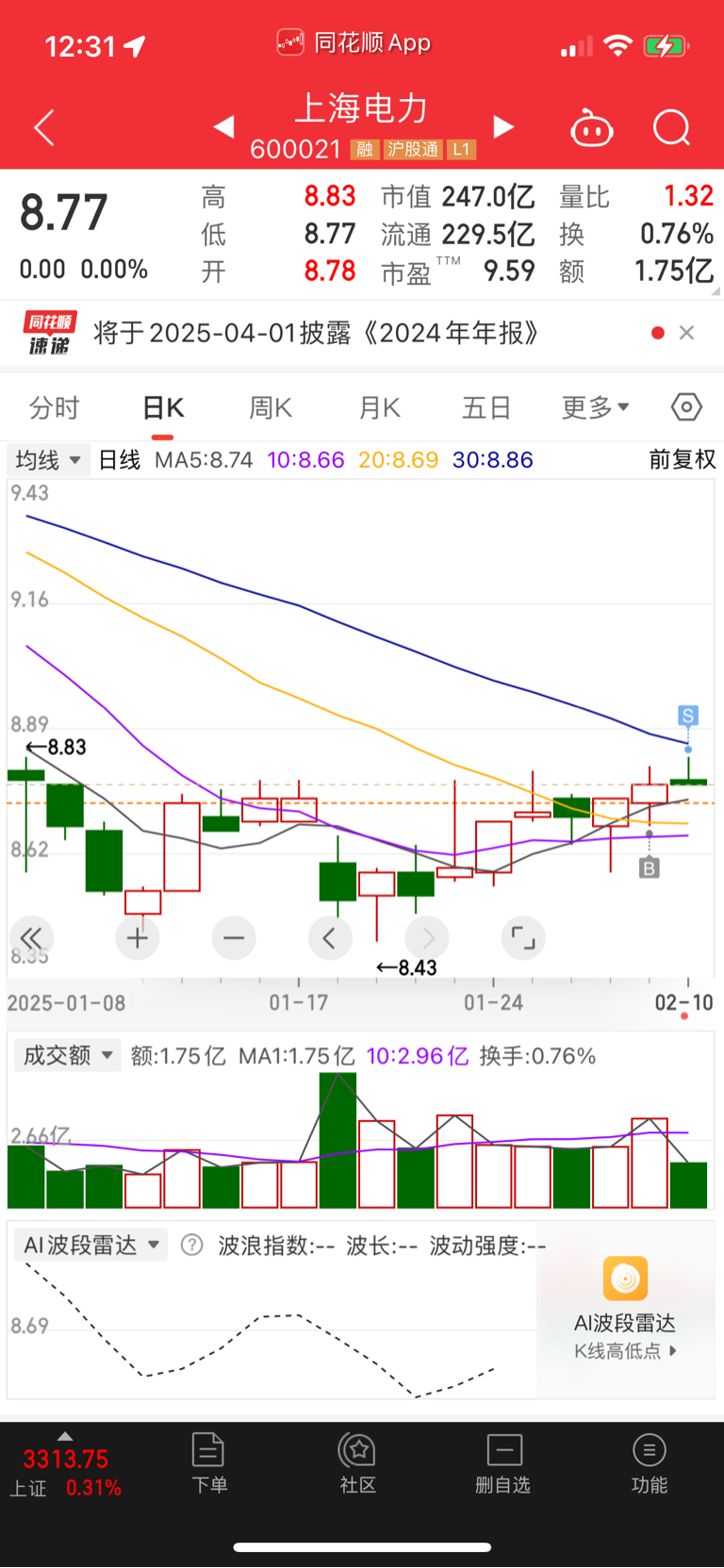Open the 成交额 indicator dropdown
The image size is (724, 1568).
click(68, 1055)
